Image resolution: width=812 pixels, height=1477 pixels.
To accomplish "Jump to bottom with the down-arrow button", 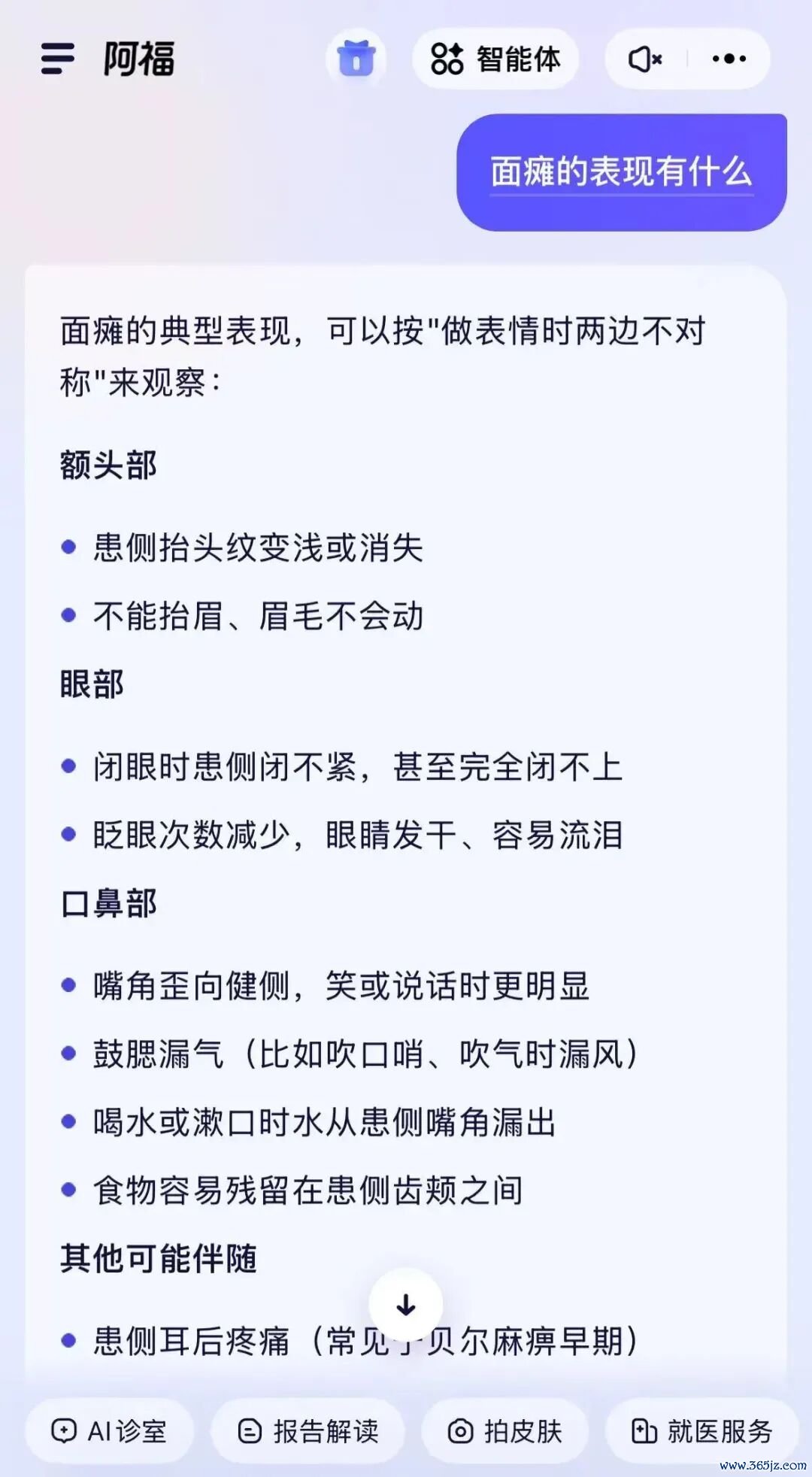I will pyautogui.click(x=406, y=1305).
